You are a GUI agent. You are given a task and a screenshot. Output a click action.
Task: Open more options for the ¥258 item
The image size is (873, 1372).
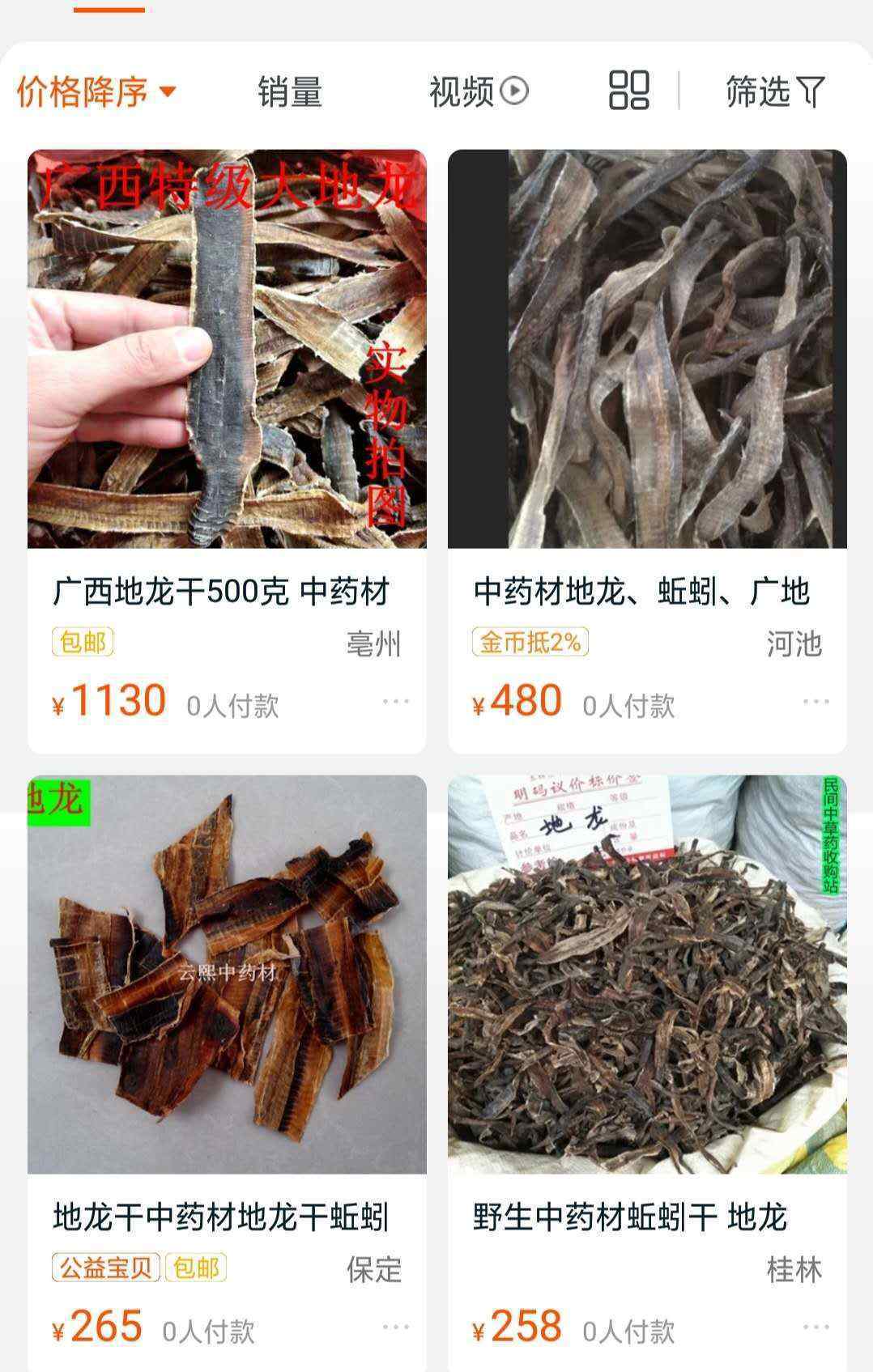[816, 1327]
